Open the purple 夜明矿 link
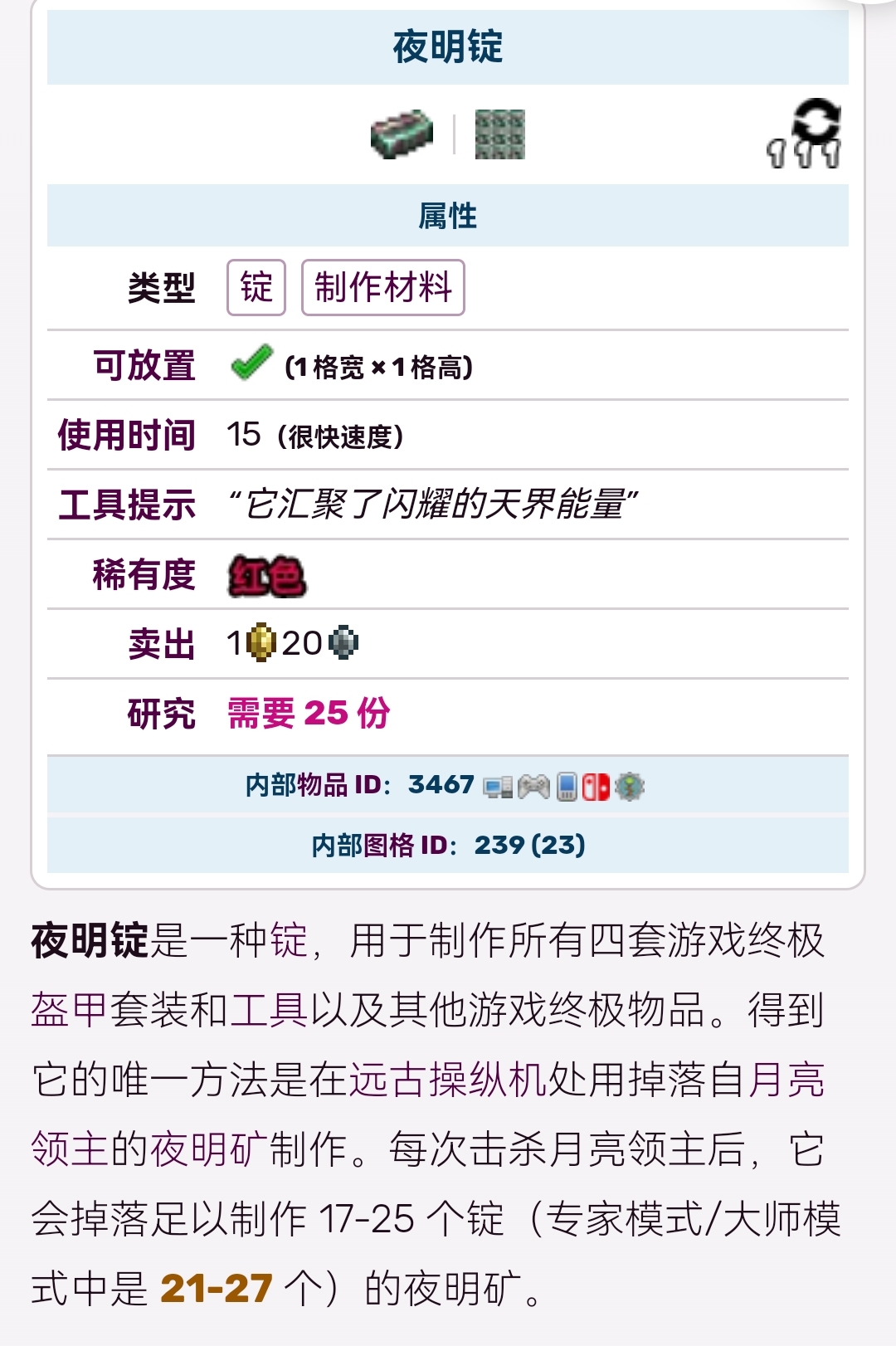 [209, 1150]
